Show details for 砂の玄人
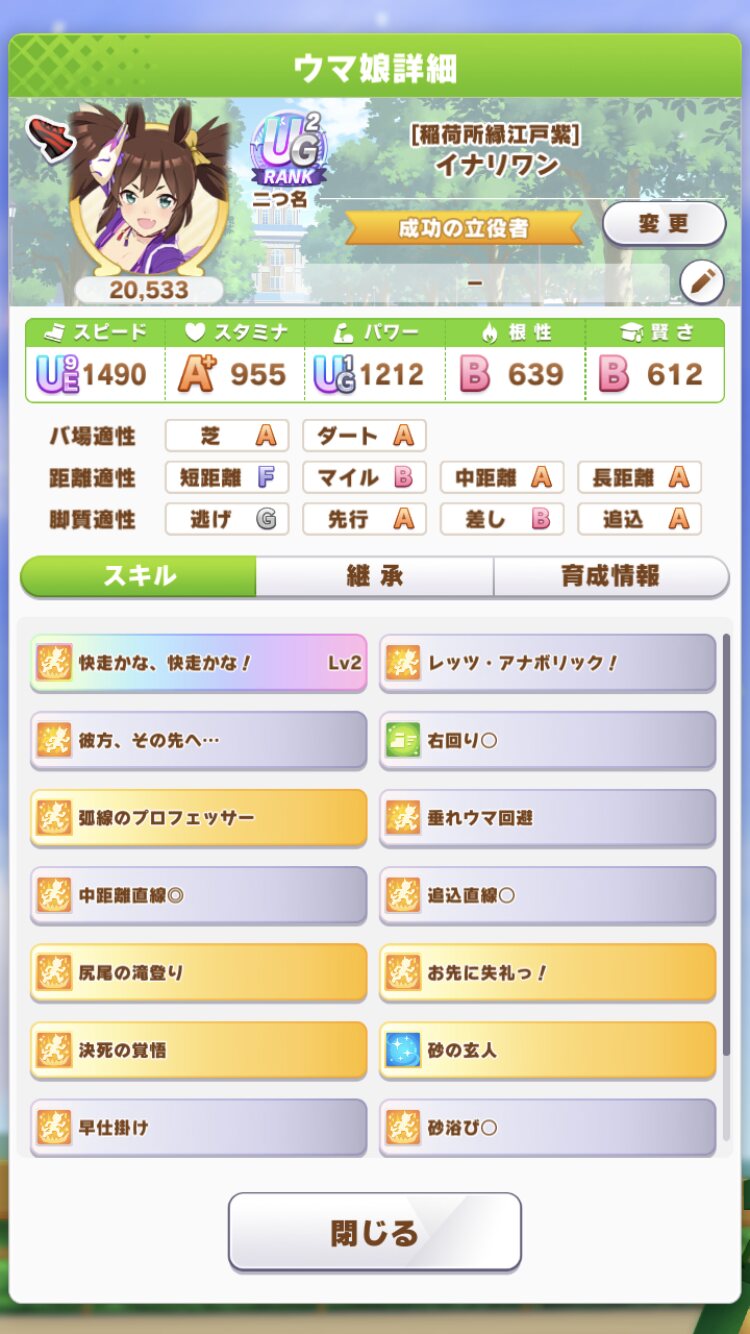 (548, 1050)
